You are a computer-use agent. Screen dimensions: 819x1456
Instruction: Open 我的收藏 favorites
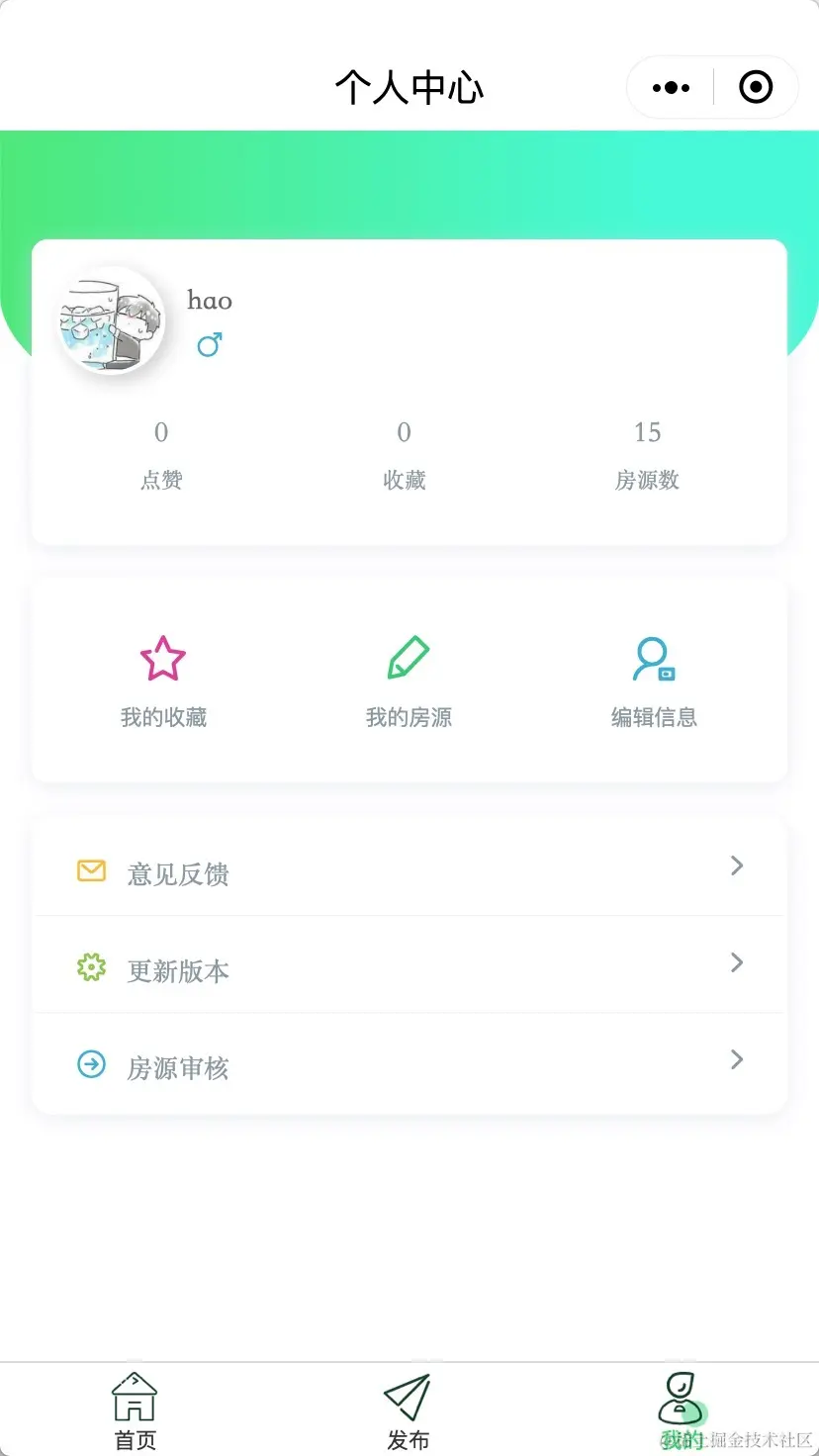point(163,681)
